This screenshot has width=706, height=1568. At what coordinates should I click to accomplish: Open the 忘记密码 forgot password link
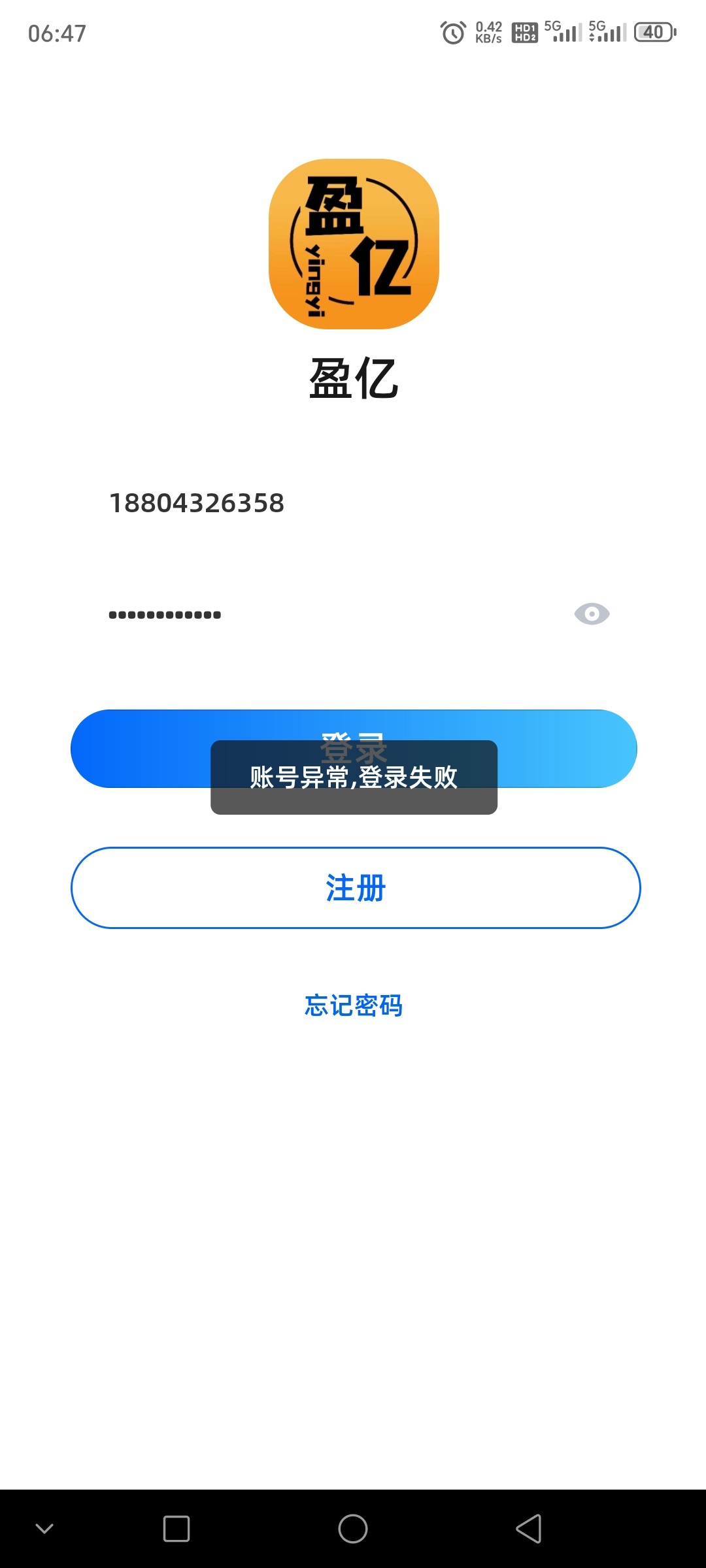click(x=354, y=1005)
